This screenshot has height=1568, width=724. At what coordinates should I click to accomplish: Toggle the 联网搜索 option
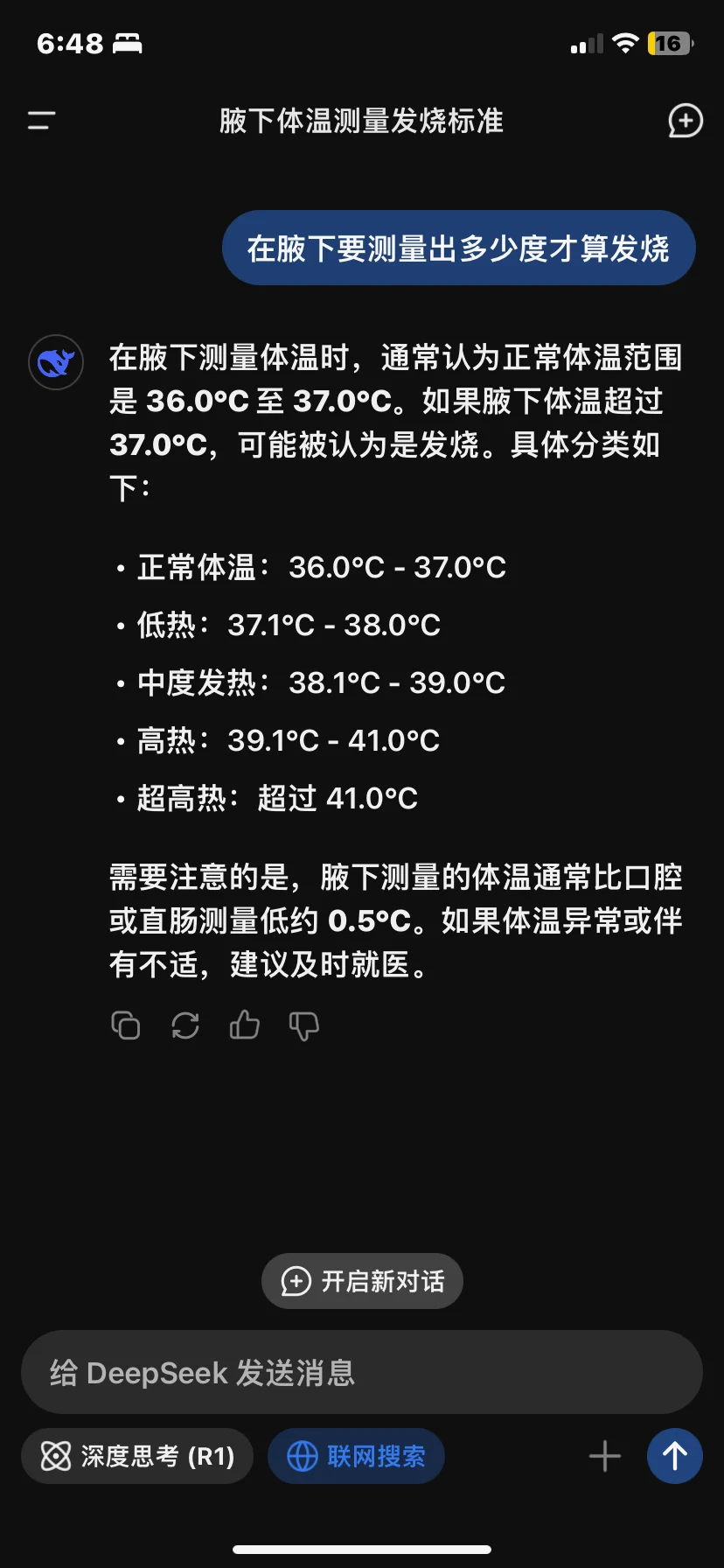(x=357, y=1456)
